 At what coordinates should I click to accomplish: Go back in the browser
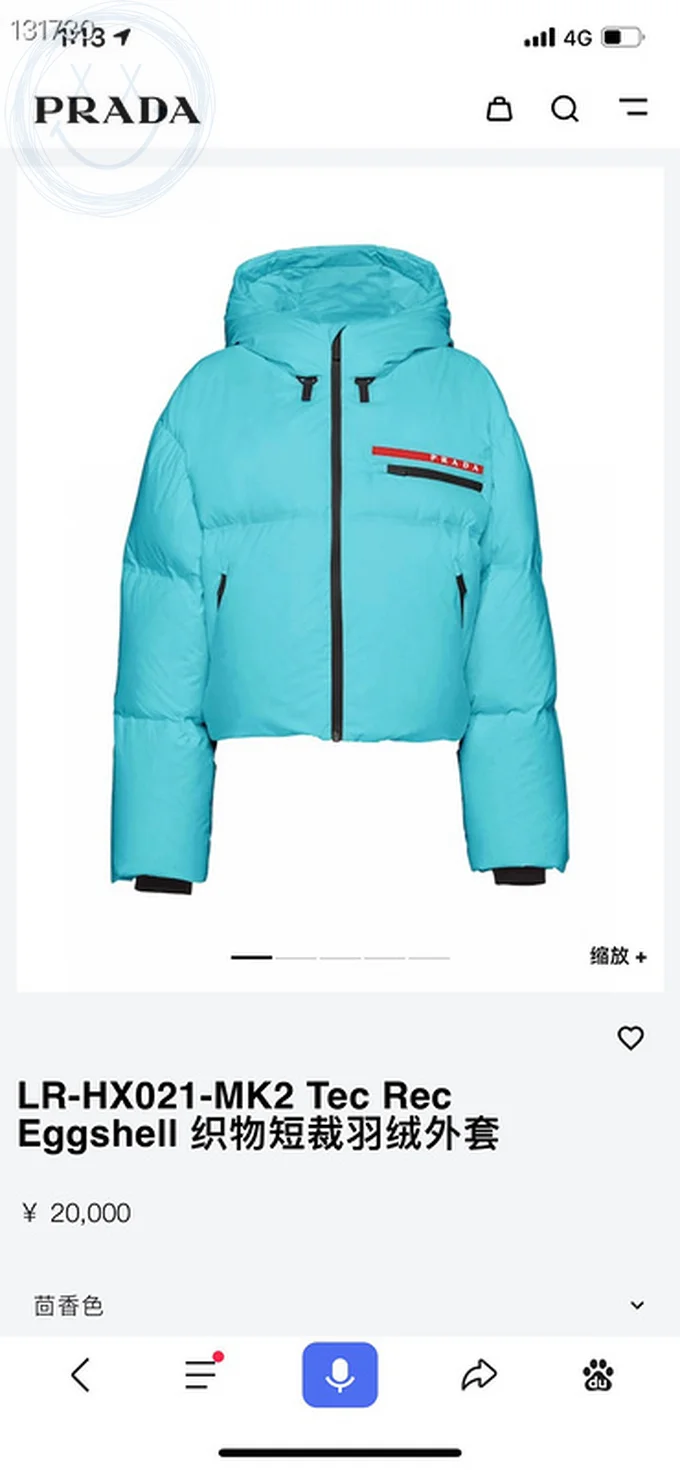[81, 1375]
